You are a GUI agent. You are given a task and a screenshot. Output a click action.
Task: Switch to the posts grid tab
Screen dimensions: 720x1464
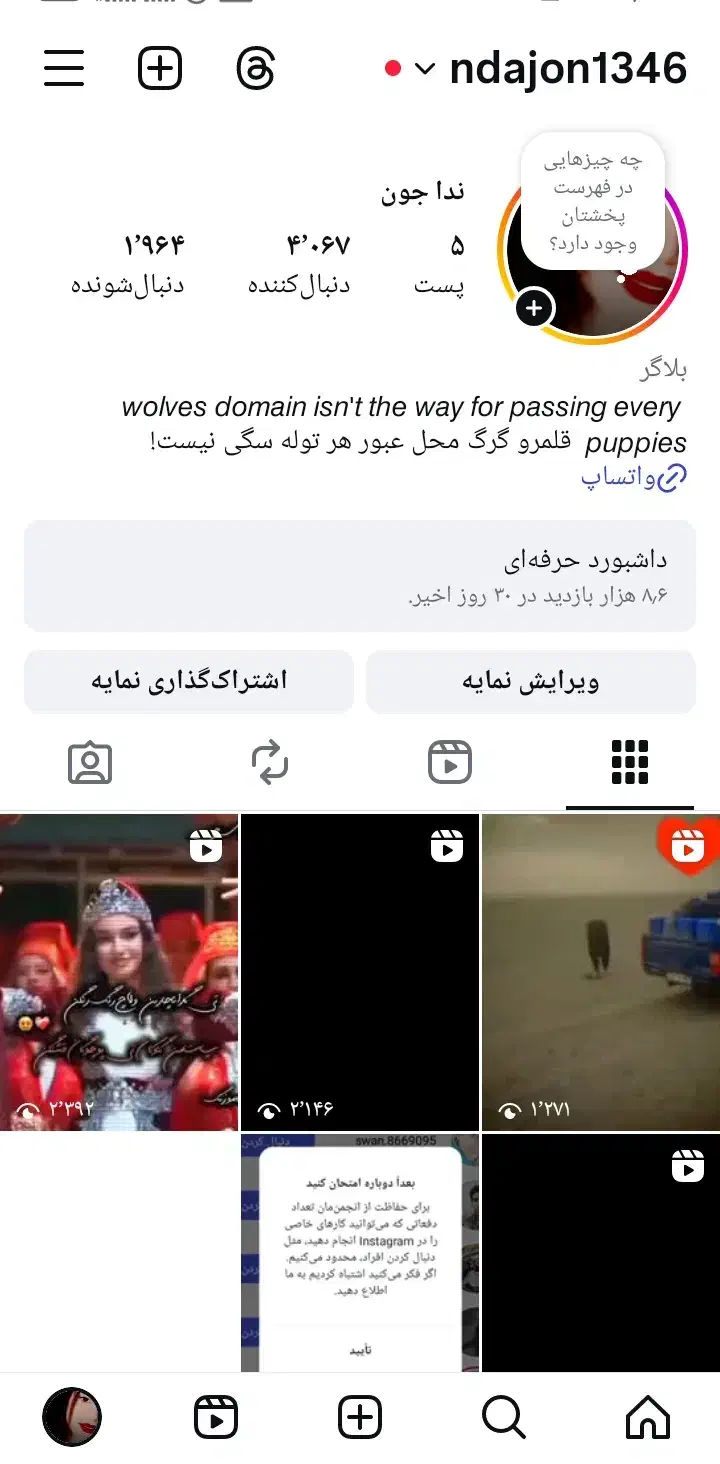tap(629, 764)
